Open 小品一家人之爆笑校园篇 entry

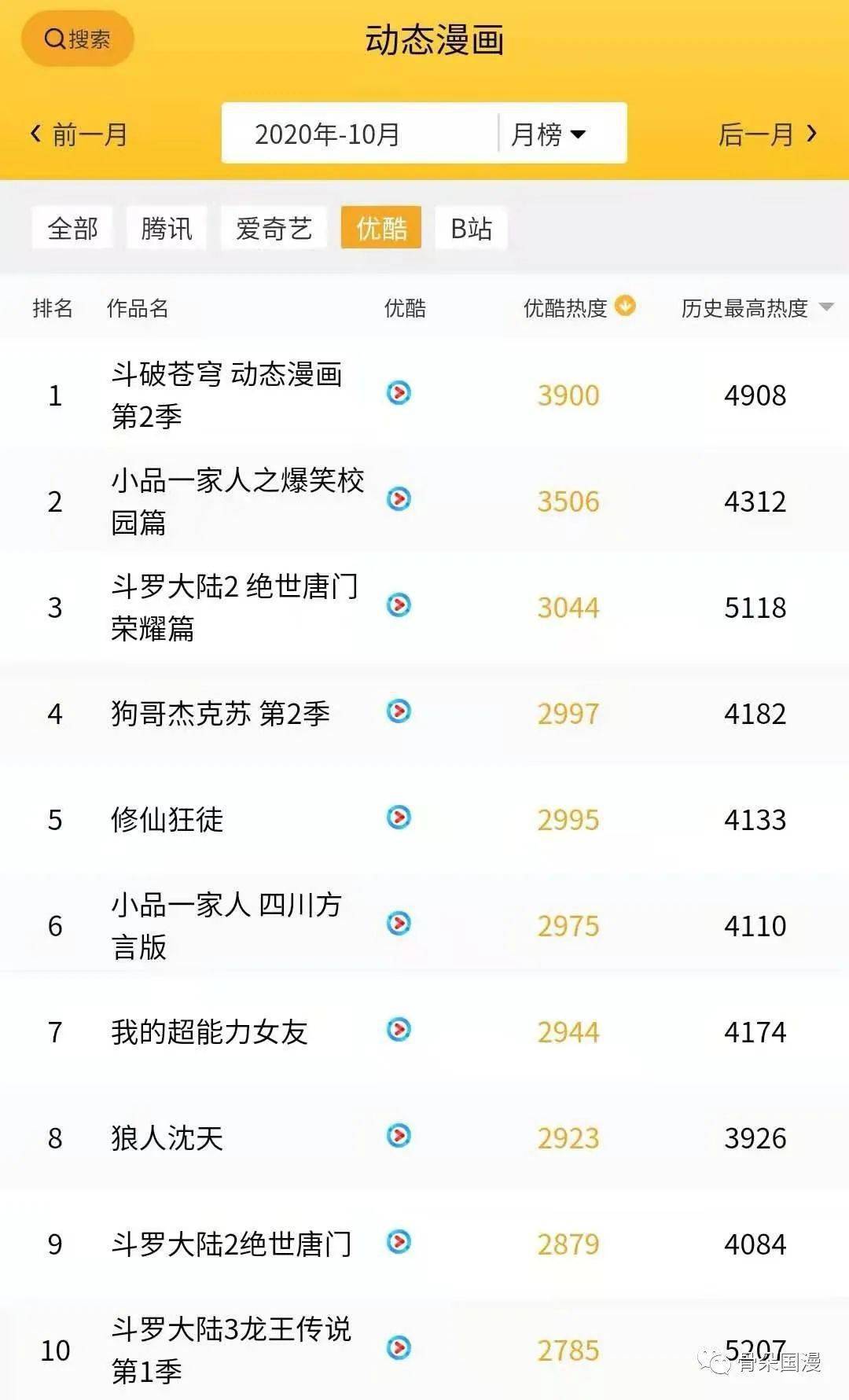pos(236,501)
